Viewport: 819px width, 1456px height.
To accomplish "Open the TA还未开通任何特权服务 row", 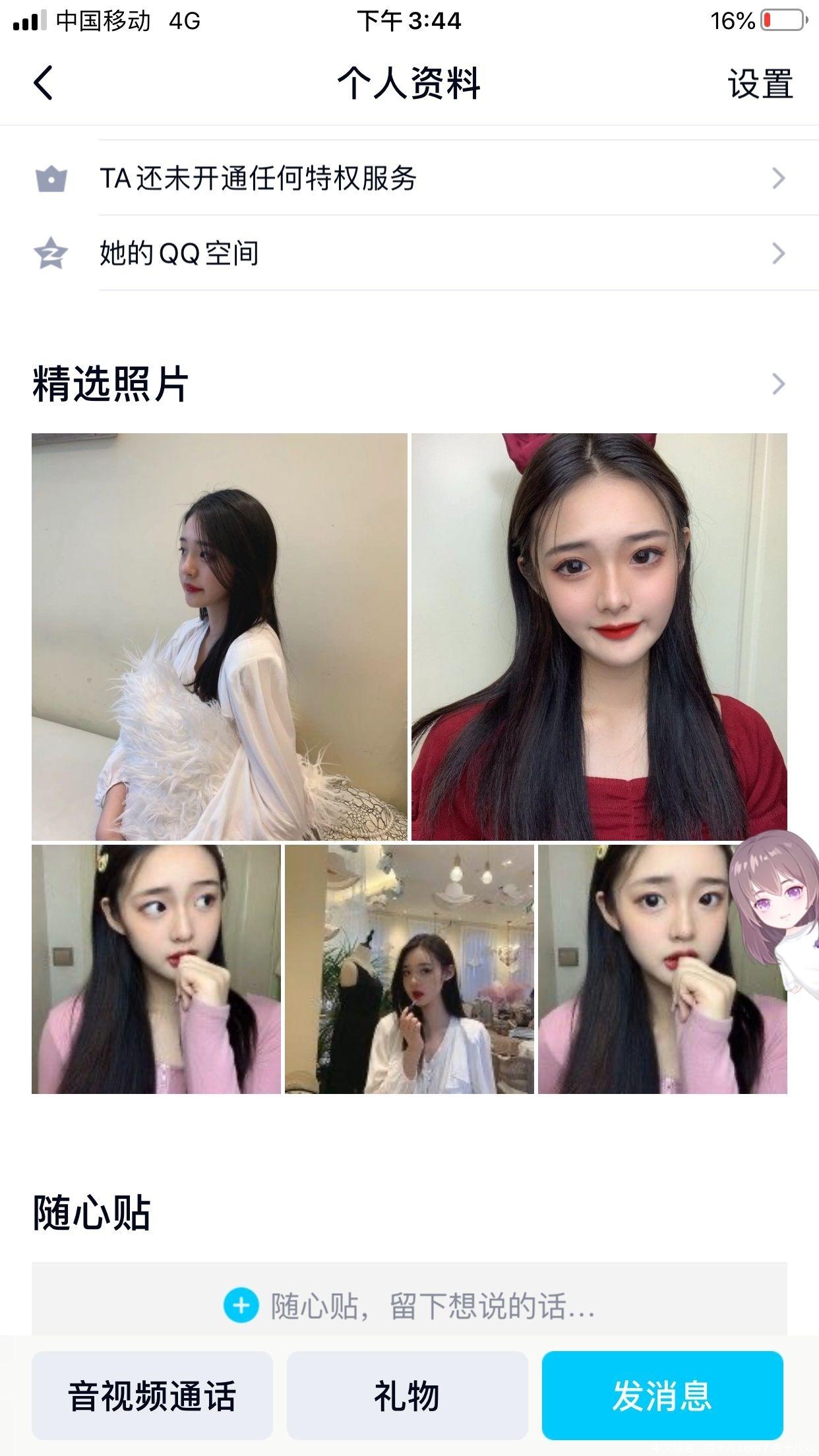I will tap(409, 178).
